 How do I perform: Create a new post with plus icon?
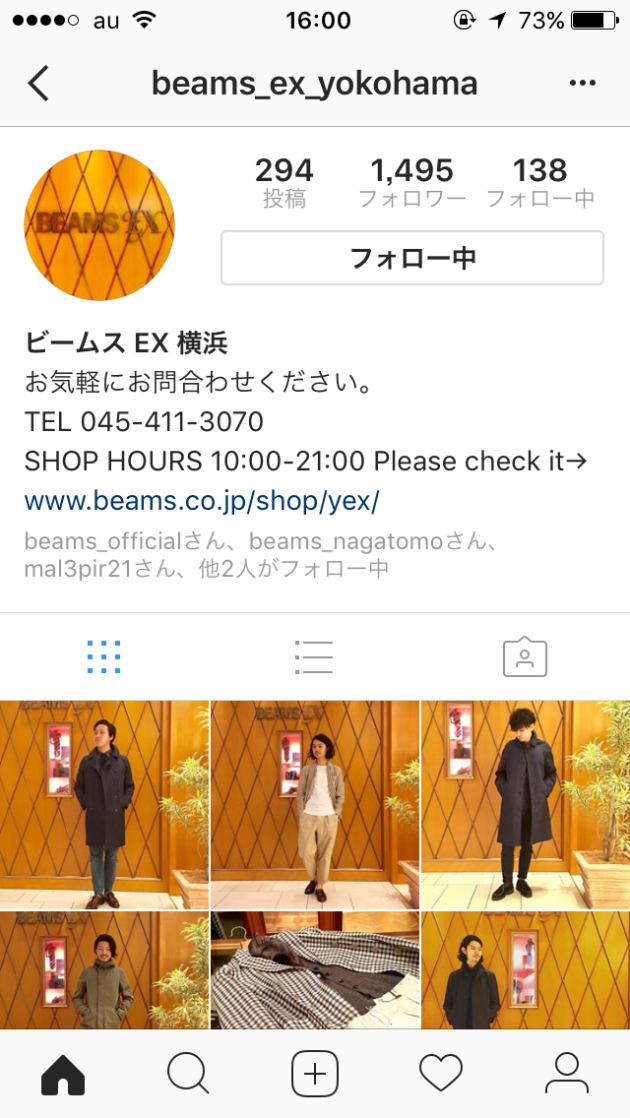tap(315, 1074)
